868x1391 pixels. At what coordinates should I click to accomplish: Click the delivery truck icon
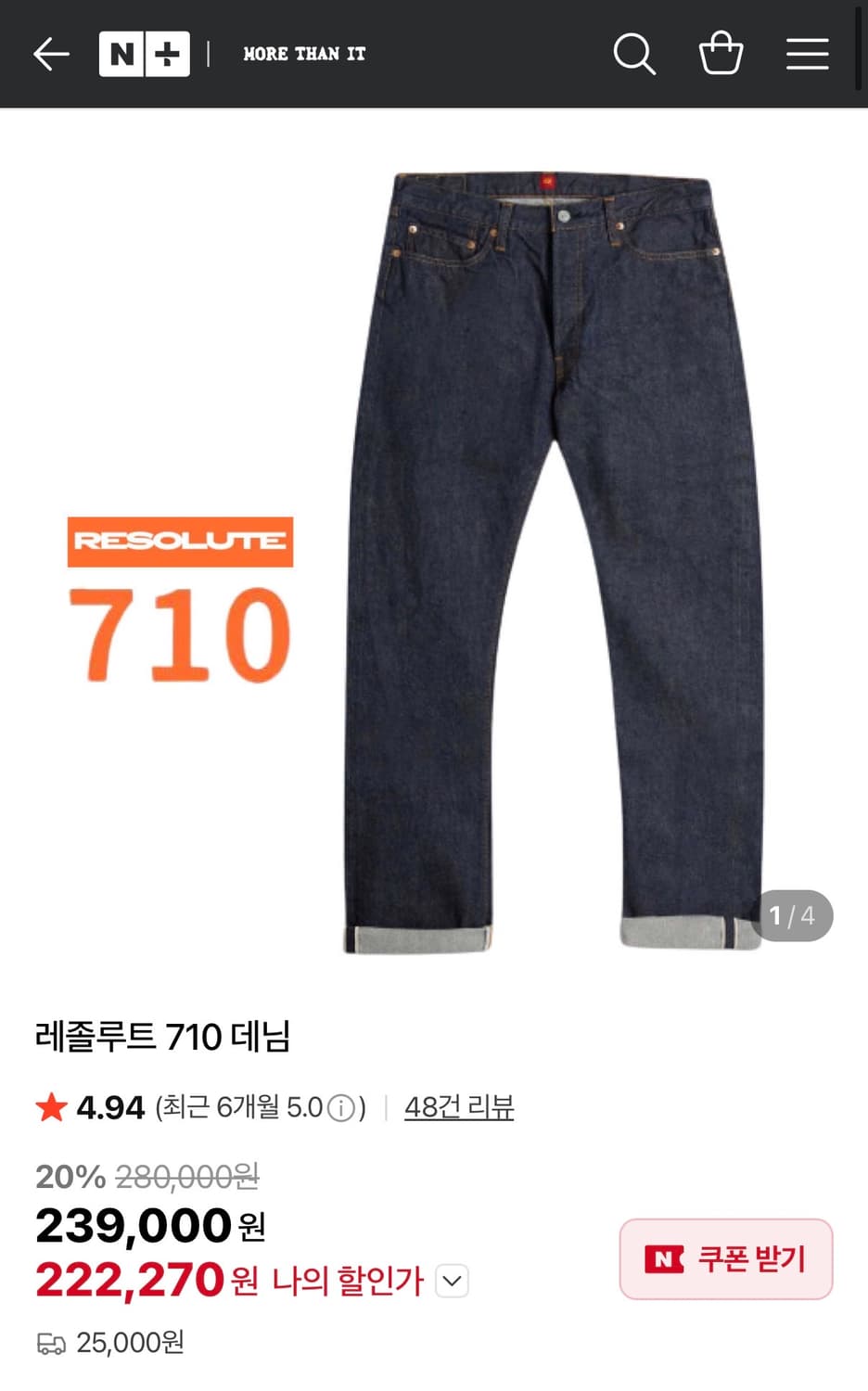tap(53, 1342)
